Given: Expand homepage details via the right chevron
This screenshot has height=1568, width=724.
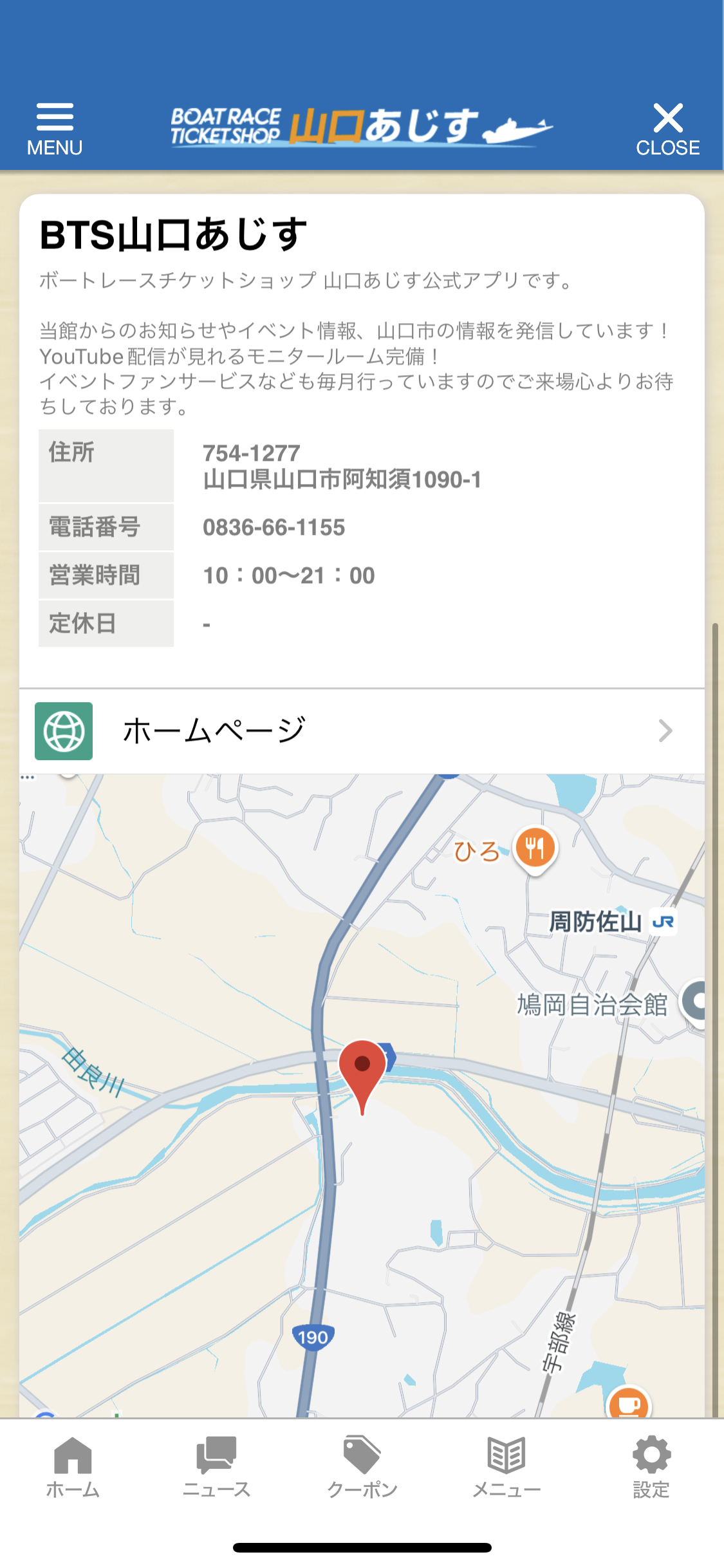Looking at the screenshot, I should (x=666, y=731).
